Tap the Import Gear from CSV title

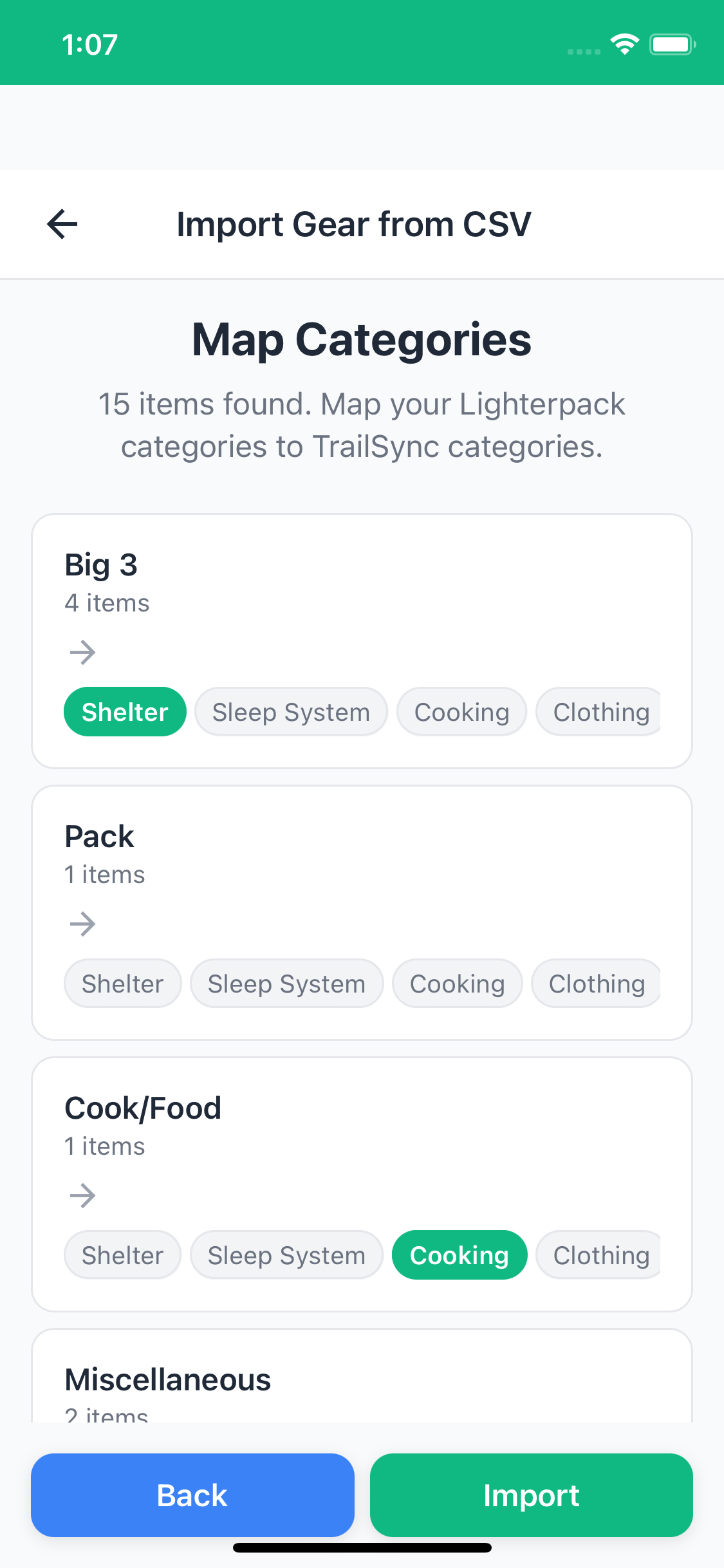(x=353, y=224)
